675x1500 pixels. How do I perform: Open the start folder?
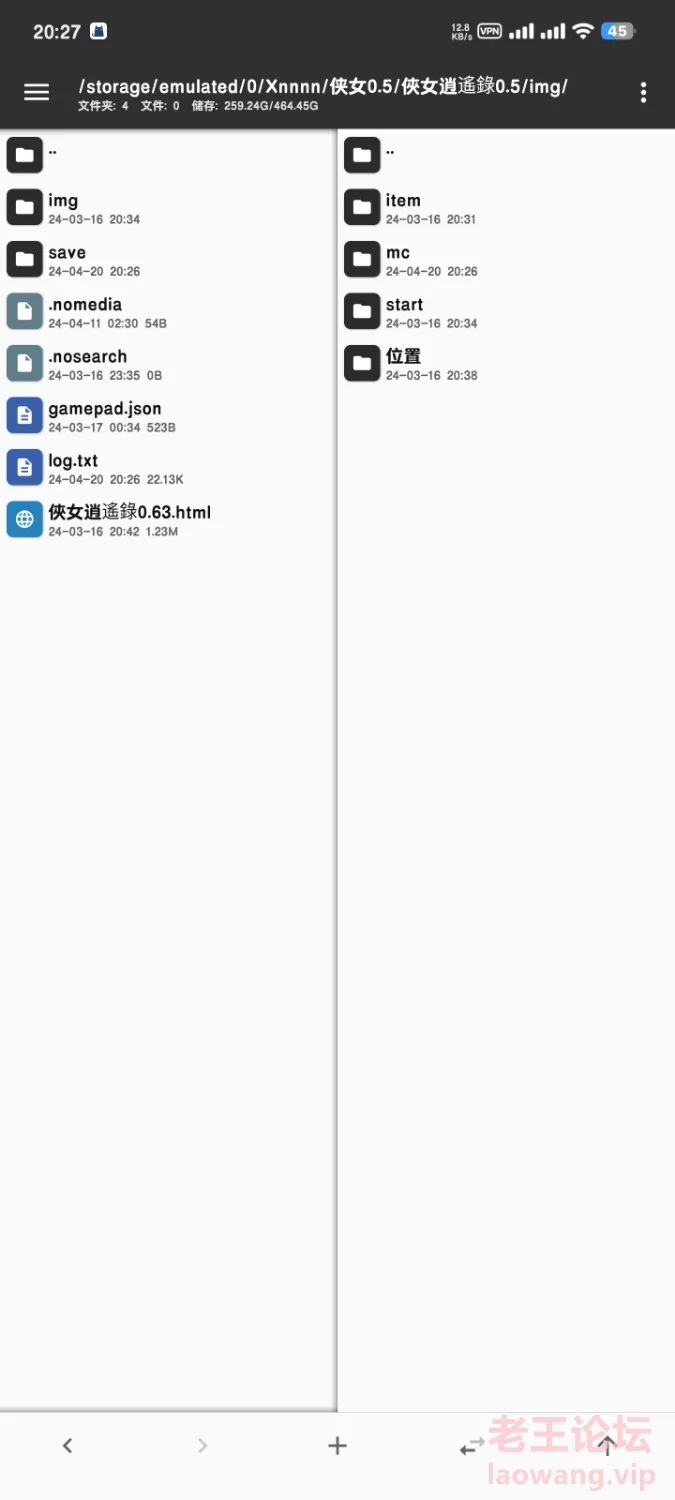(x=506, y=312)
